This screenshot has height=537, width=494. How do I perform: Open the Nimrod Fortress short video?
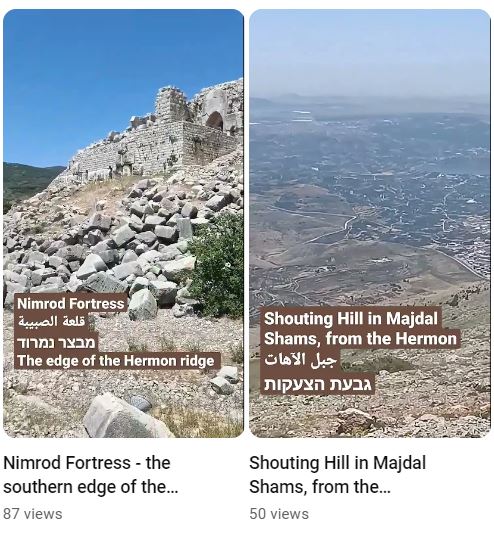(123, 223)
